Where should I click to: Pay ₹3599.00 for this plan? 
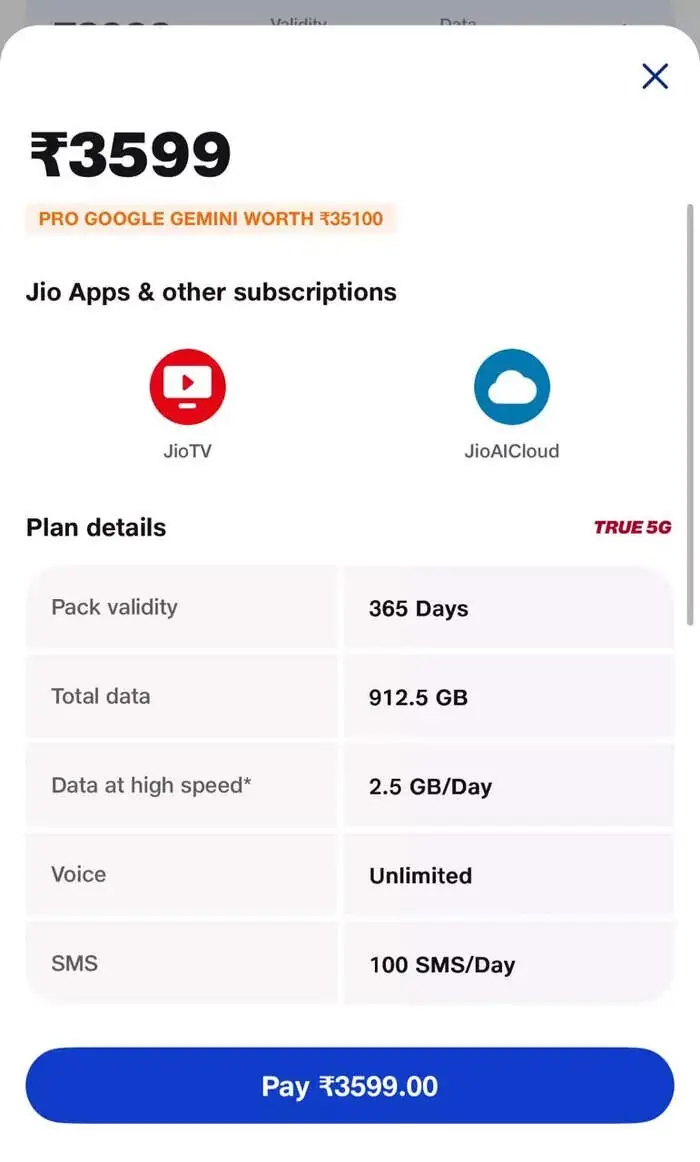pos(350,1086)
